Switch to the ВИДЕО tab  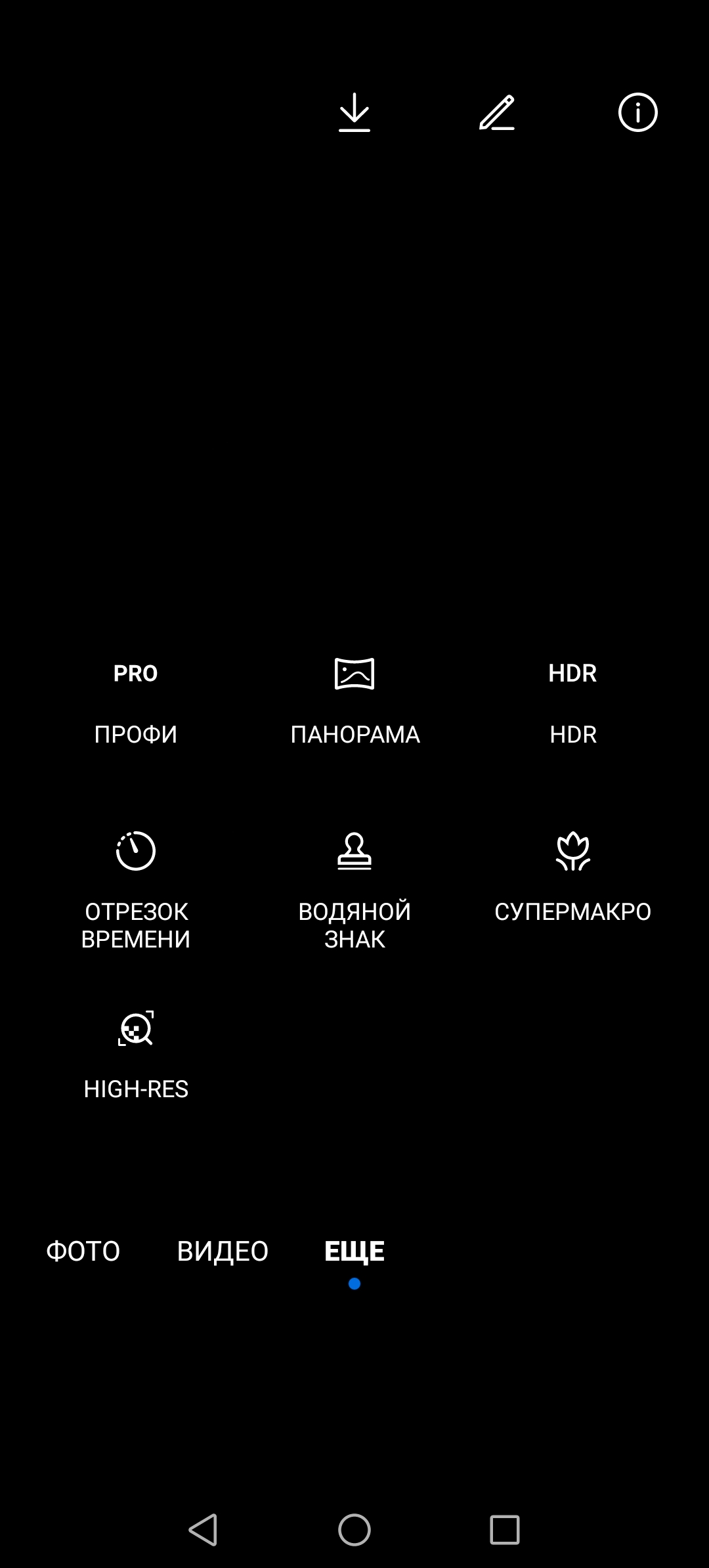pos(223,1251)
